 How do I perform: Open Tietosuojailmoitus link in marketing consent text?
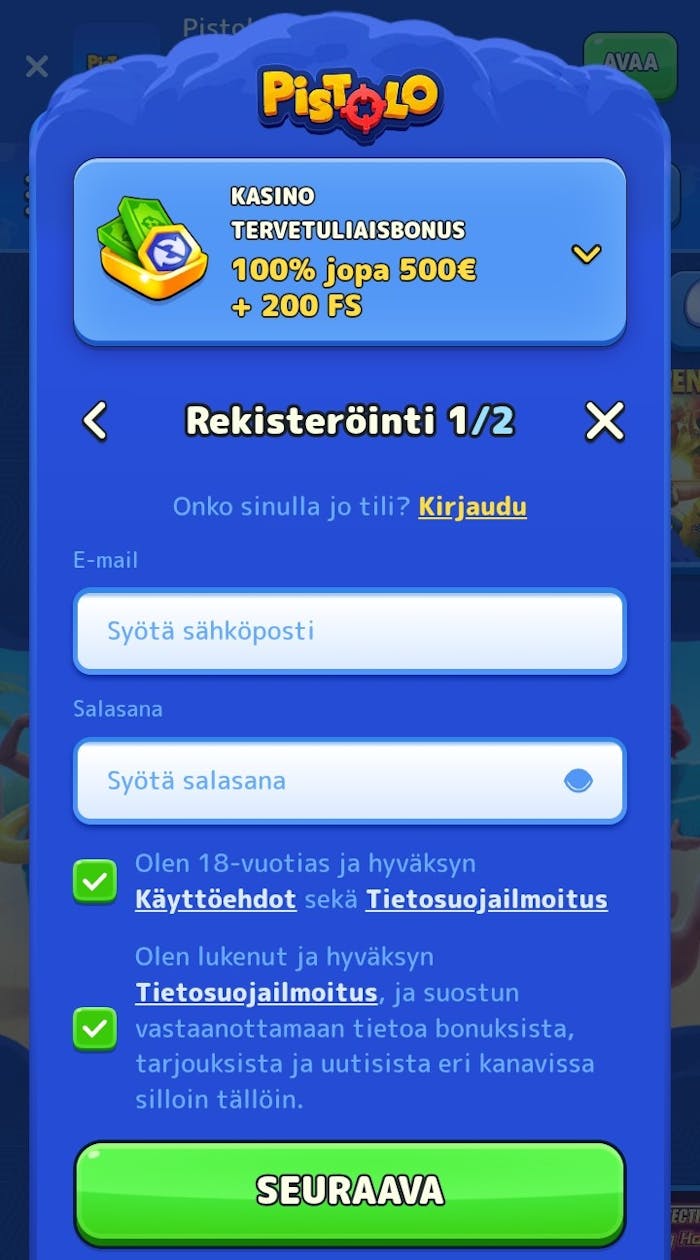coord(256,993)
